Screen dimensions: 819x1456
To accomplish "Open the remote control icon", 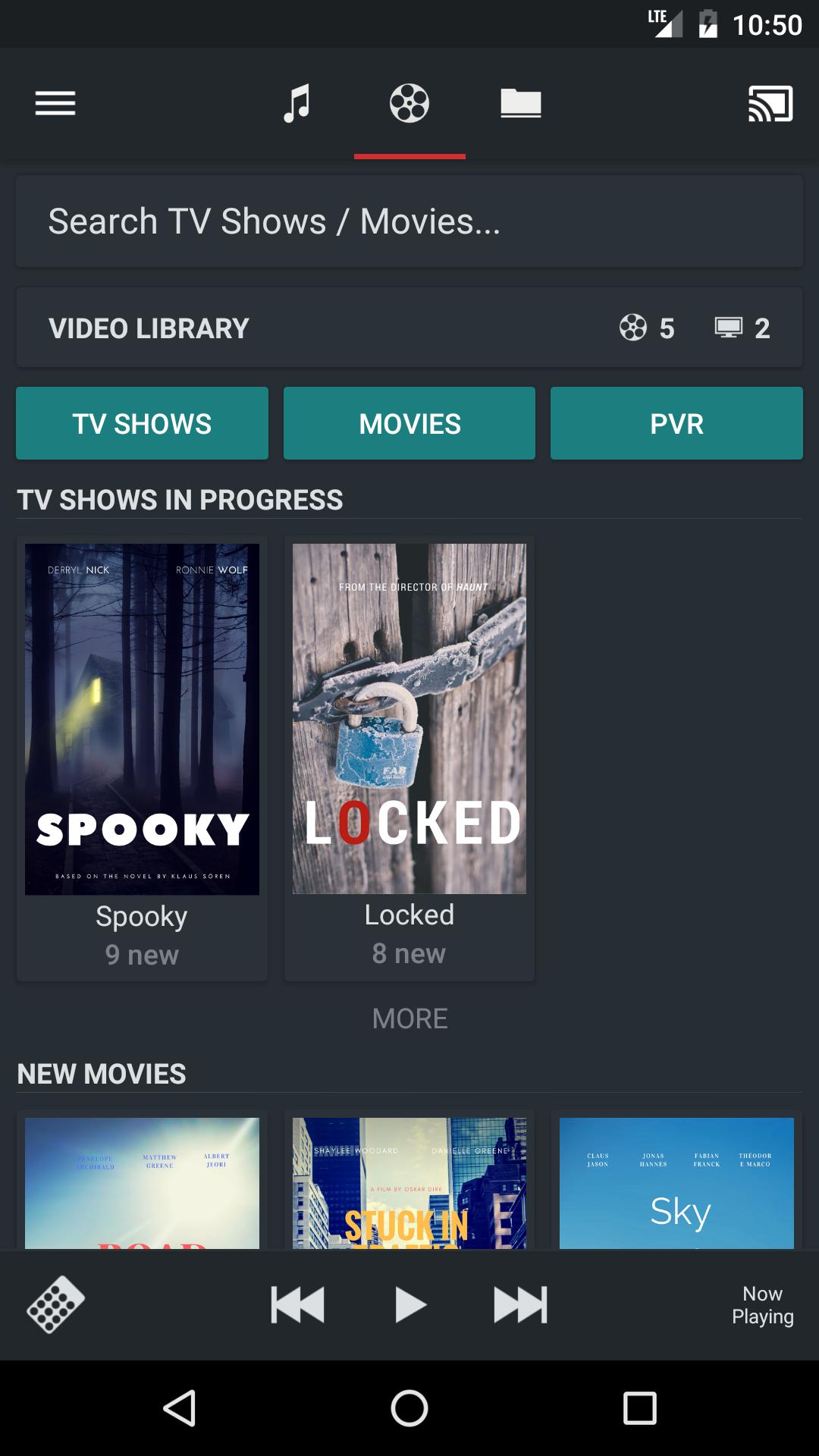I will click(x=55, y=1304).
